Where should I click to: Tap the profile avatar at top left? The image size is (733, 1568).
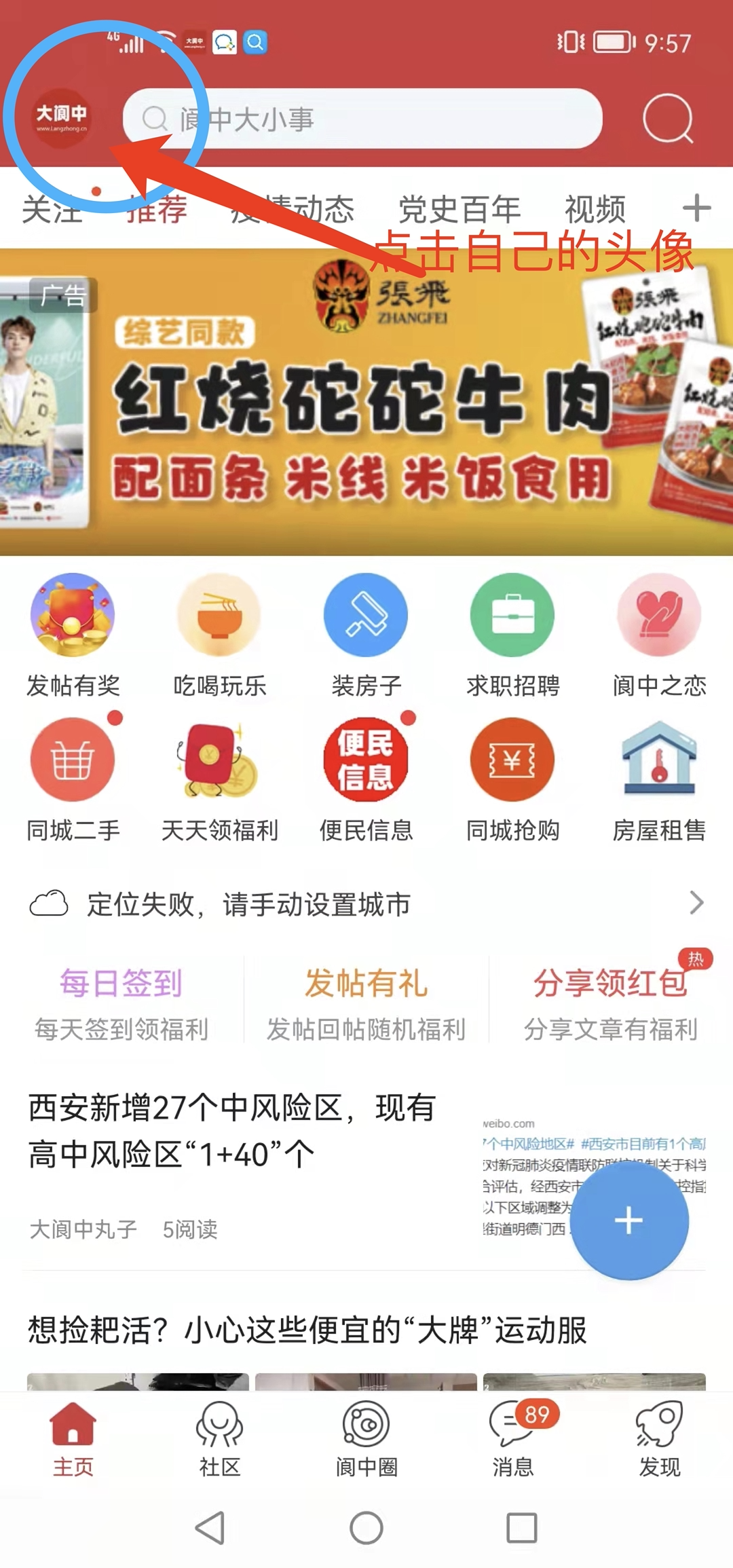(61, 118)
